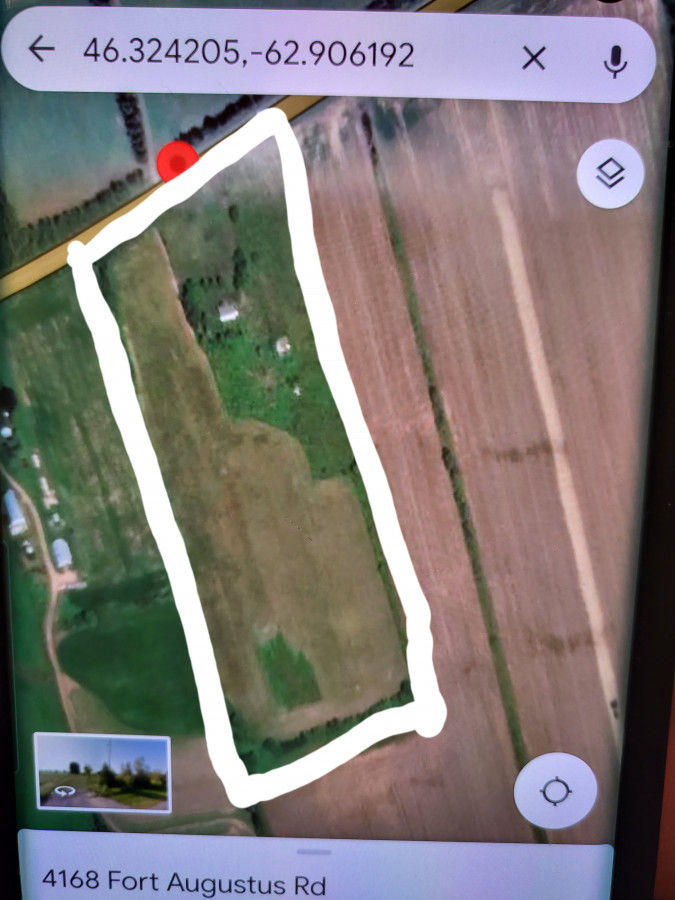Go back from the coordinate search
675x900 pixels.
(41, 49)
